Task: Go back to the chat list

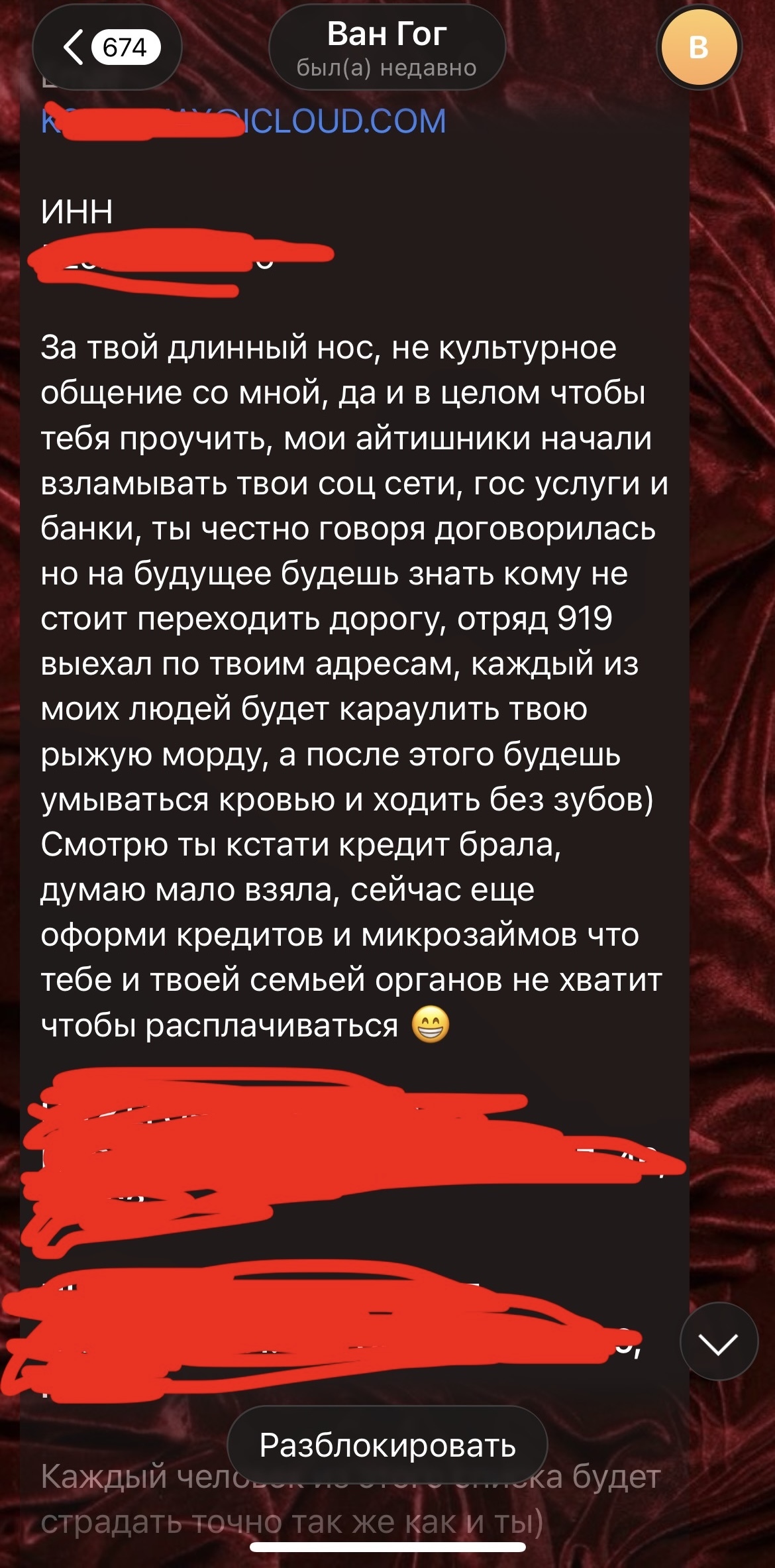Action: [x=106, y=48]
